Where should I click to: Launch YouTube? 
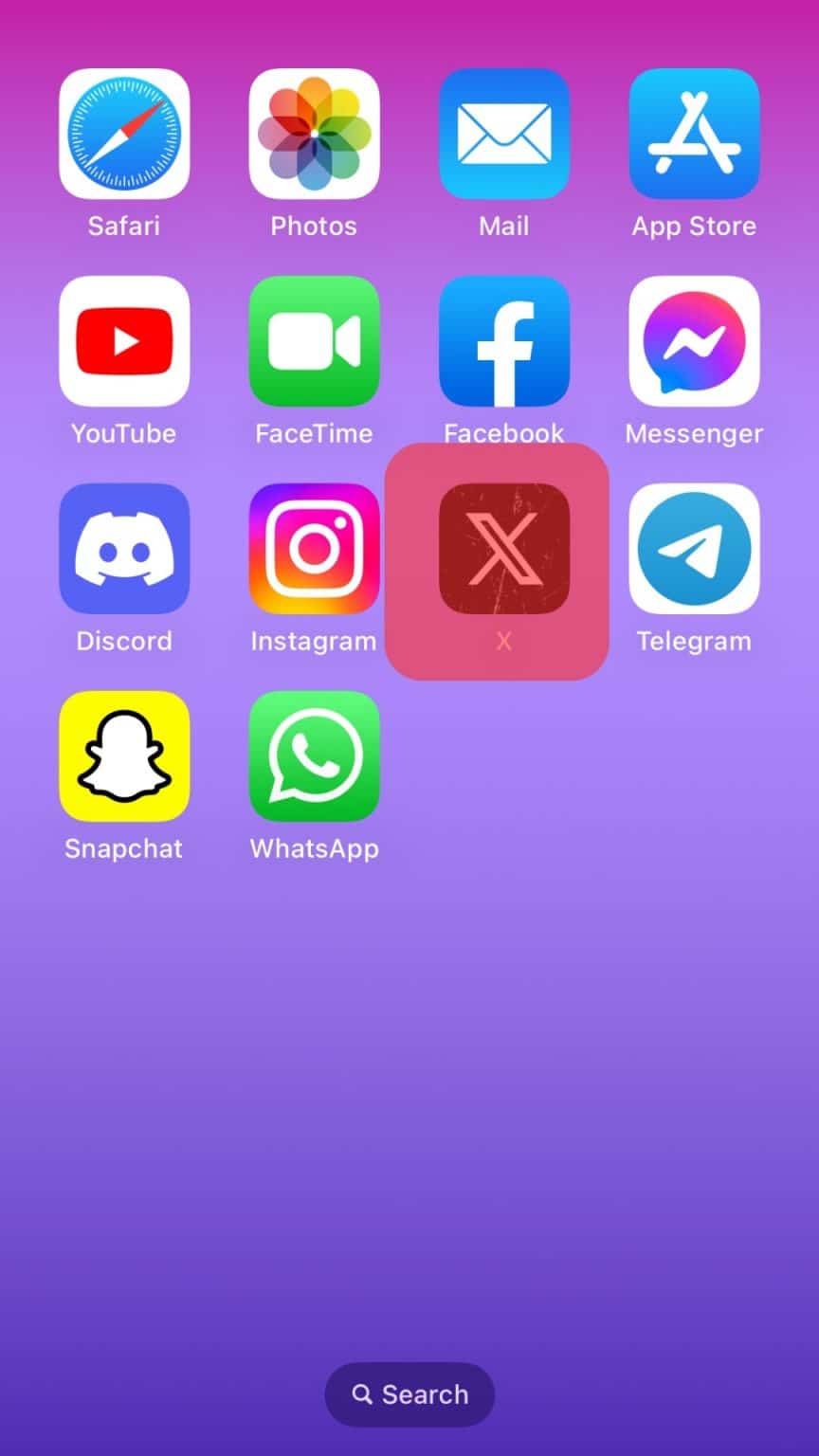[124, 341]
